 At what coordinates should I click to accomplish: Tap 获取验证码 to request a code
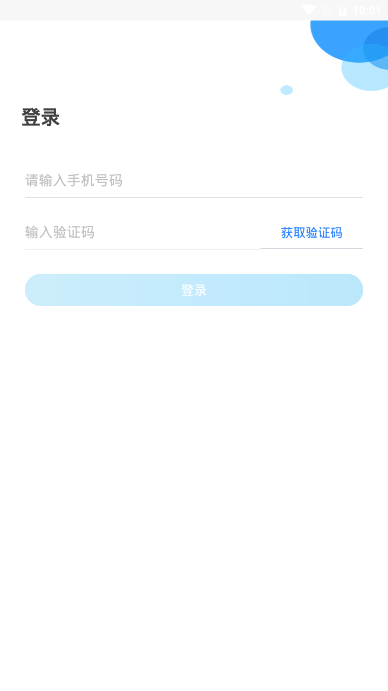tap(311, 233)
